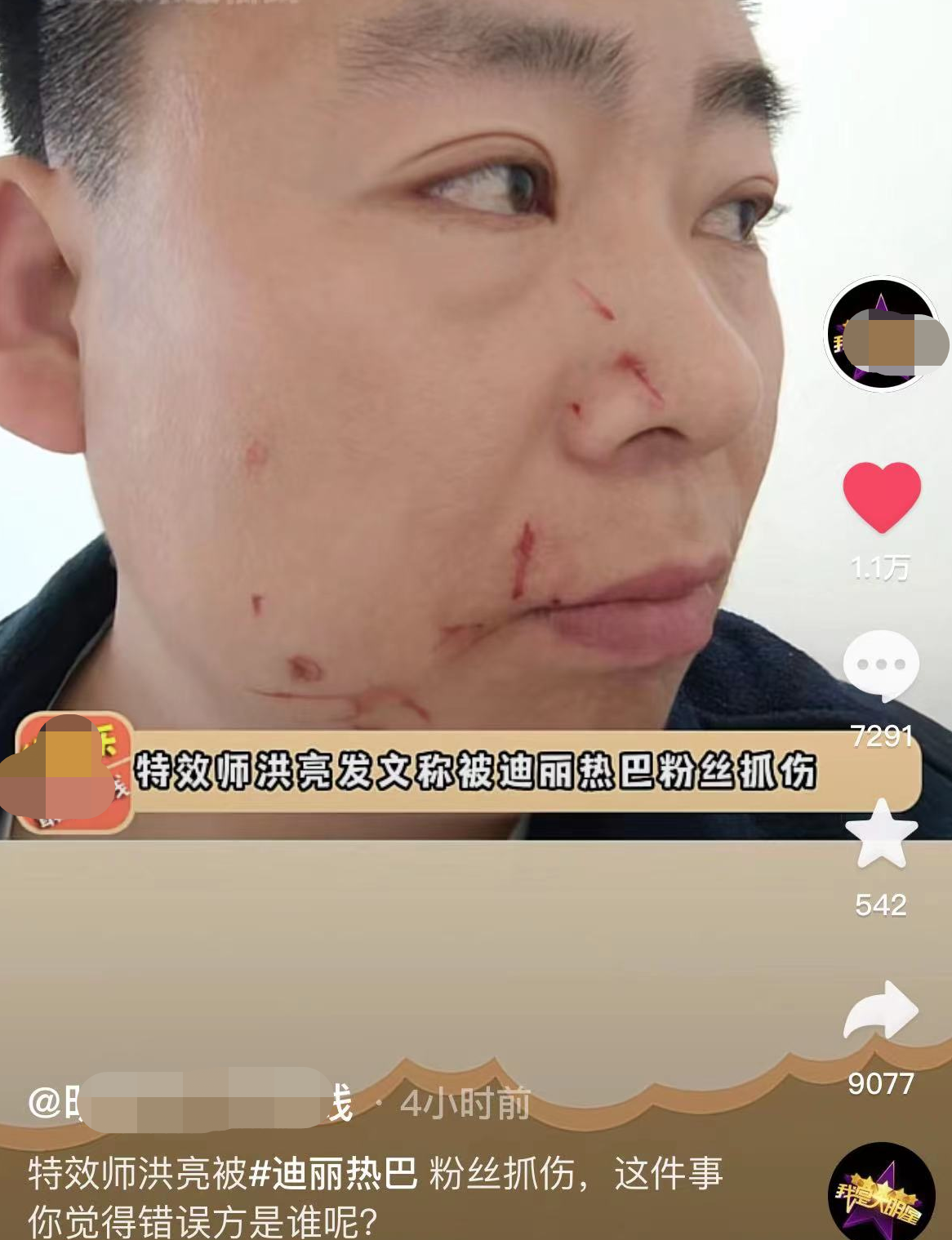Open the comments with 7291 replies

880,666
